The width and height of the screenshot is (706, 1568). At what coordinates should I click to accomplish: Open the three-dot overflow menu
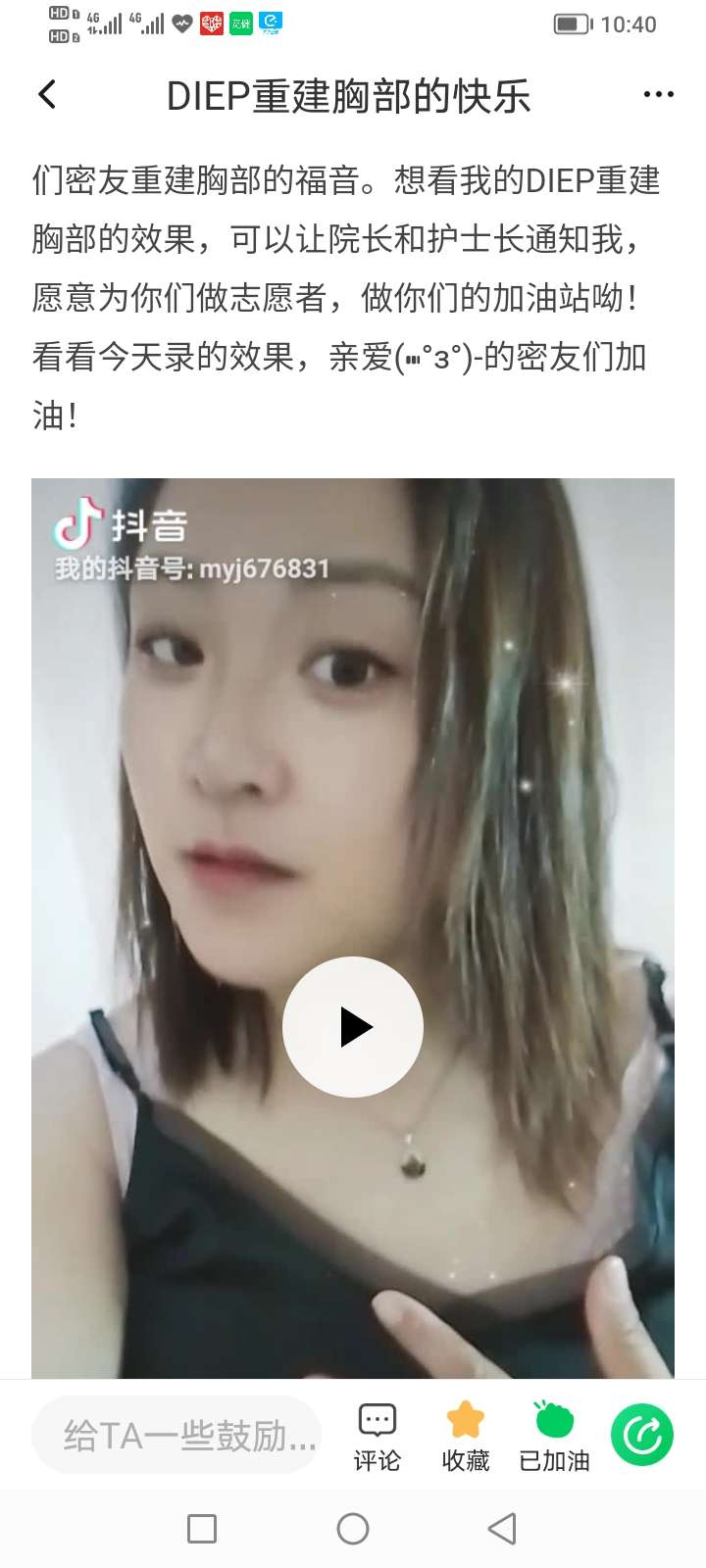[x=658, y=95]
